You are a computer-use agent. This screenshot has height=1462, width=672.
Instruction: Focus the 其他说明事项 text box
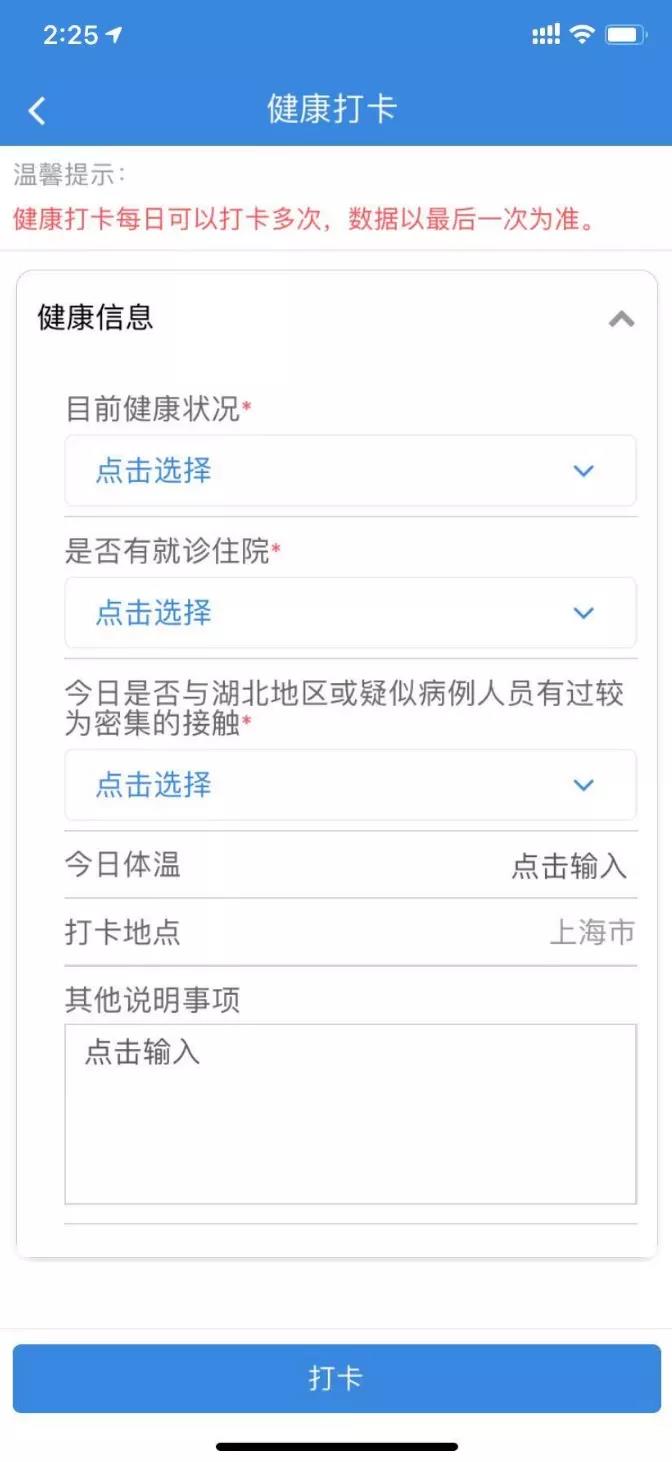[350, 1113]
